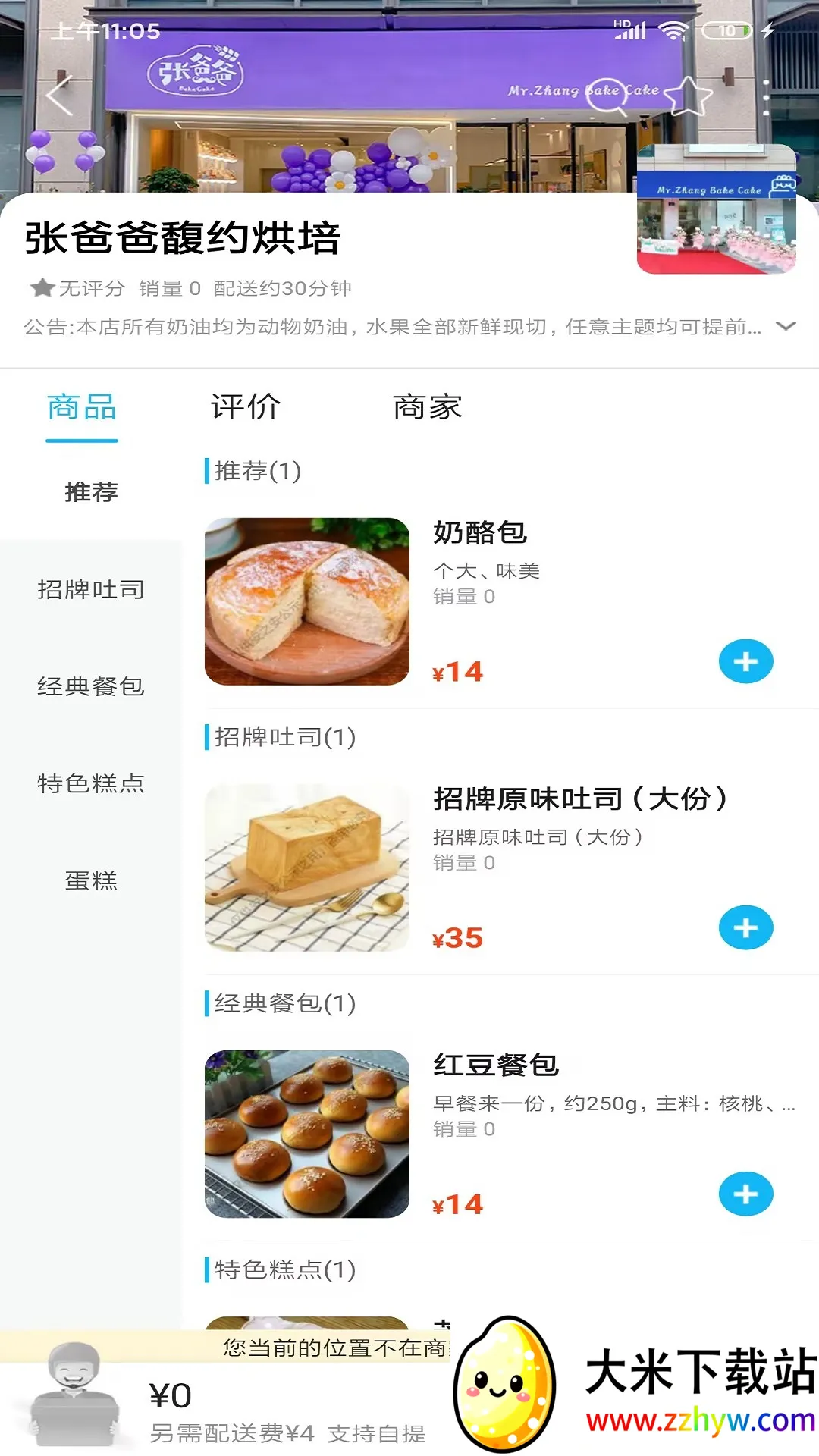This screenshot has height=1456, width=819.
Task: Jump to the 蛋糕 category
Action: [91, 880]
